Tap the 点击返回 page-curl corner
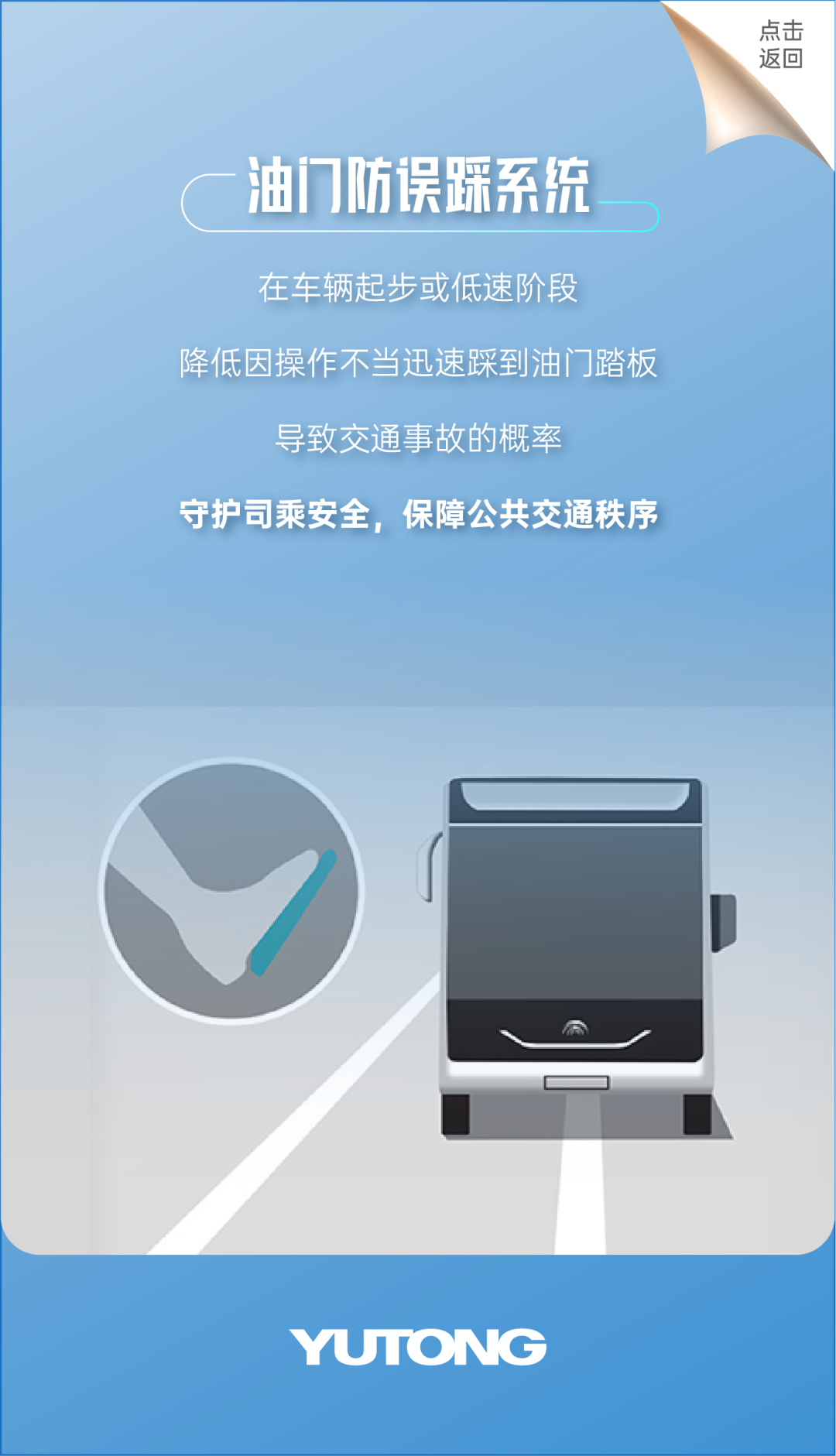 (x=780, y=46)
